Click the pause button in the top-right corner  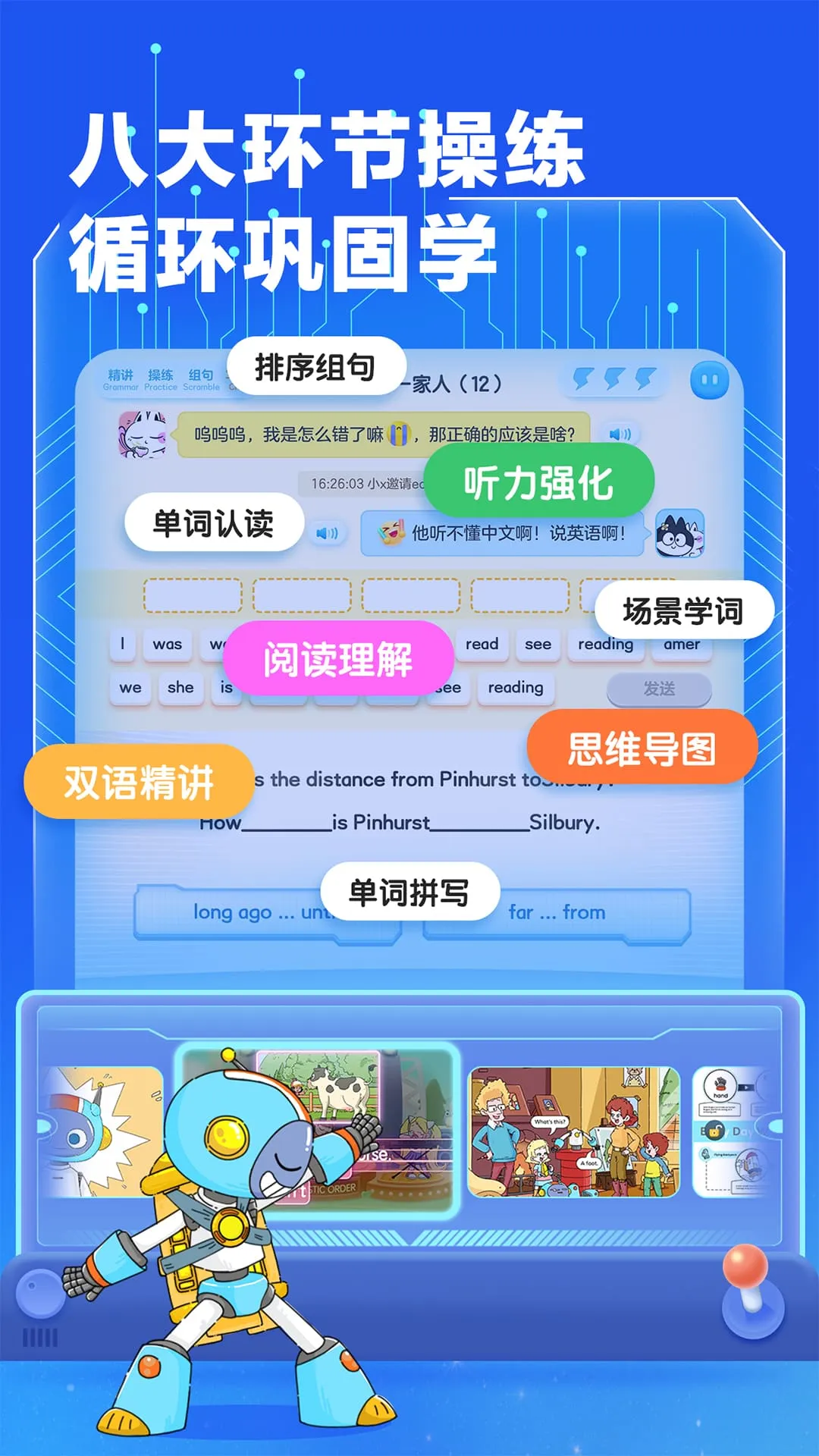(x=711, y=378)
